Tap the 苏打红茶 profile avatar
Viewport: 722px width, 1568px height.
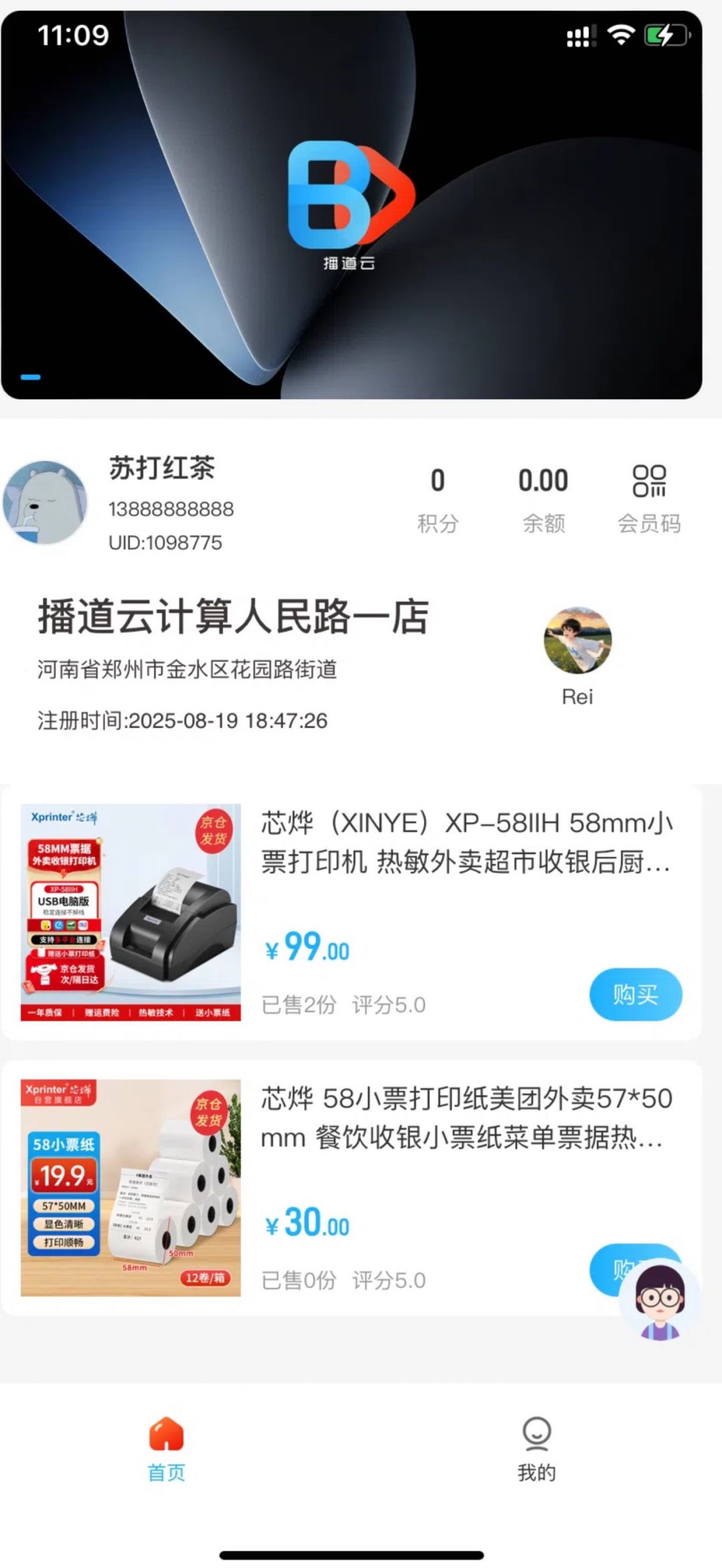coord(45,502)
